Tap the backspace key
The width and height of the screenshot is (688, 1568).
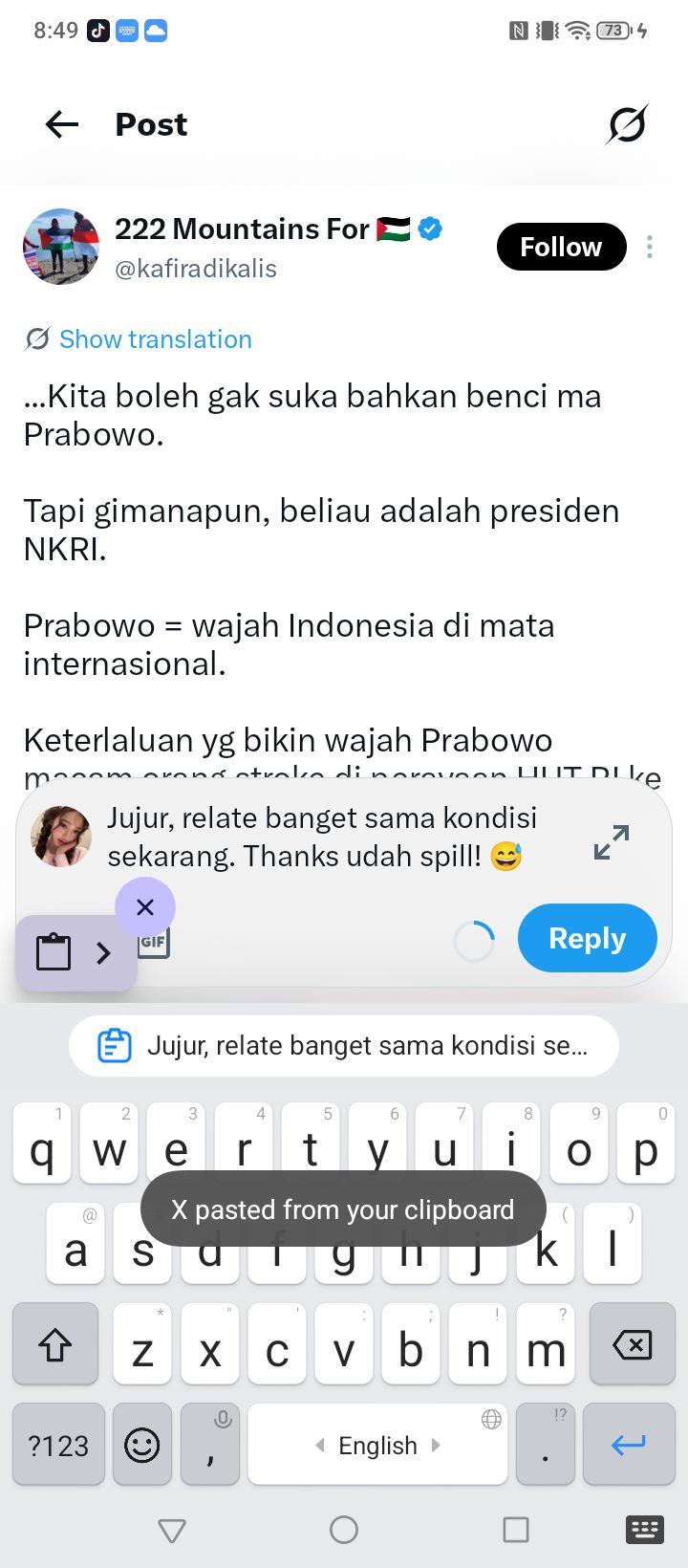[x=632, y=1346]
